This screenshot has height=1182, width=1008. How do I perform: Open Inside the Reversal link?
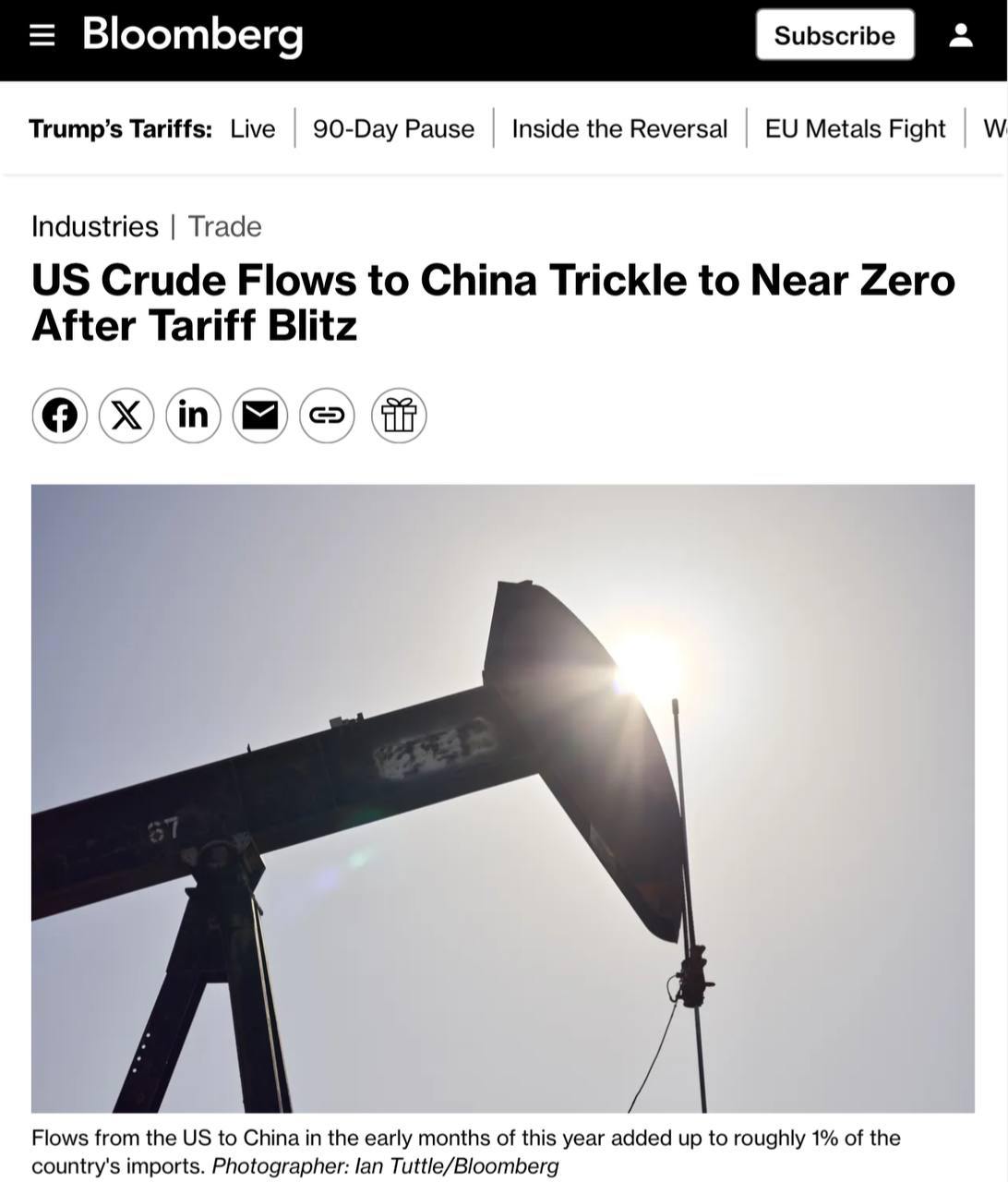tap(619, 128)
